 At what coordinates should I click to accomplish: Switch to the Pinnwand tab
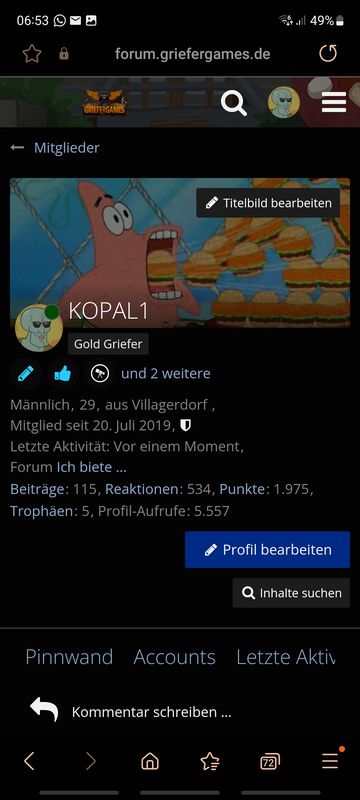(x=69, y=657)
